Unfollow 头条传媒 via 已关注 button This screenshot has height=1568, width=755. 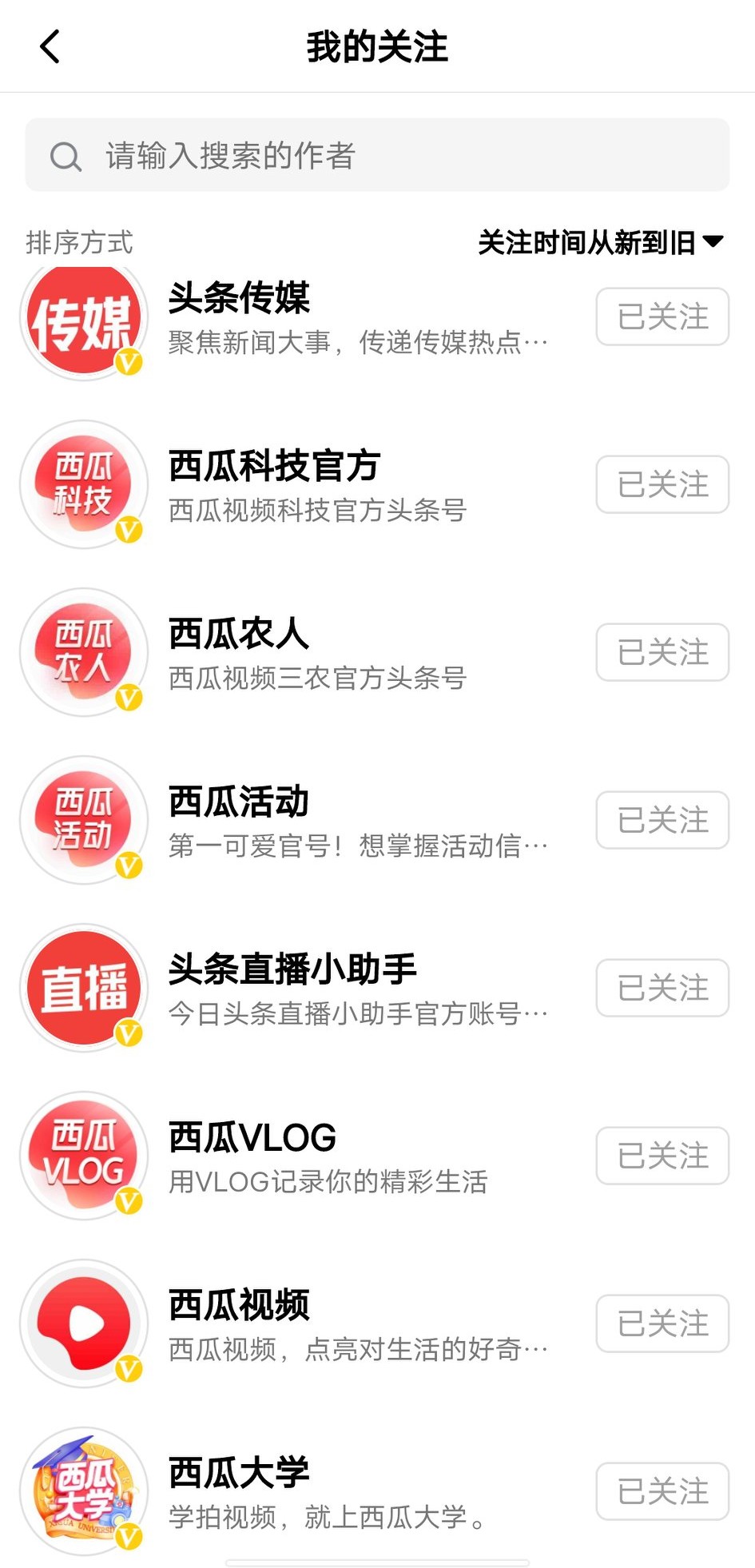(662, 316)
